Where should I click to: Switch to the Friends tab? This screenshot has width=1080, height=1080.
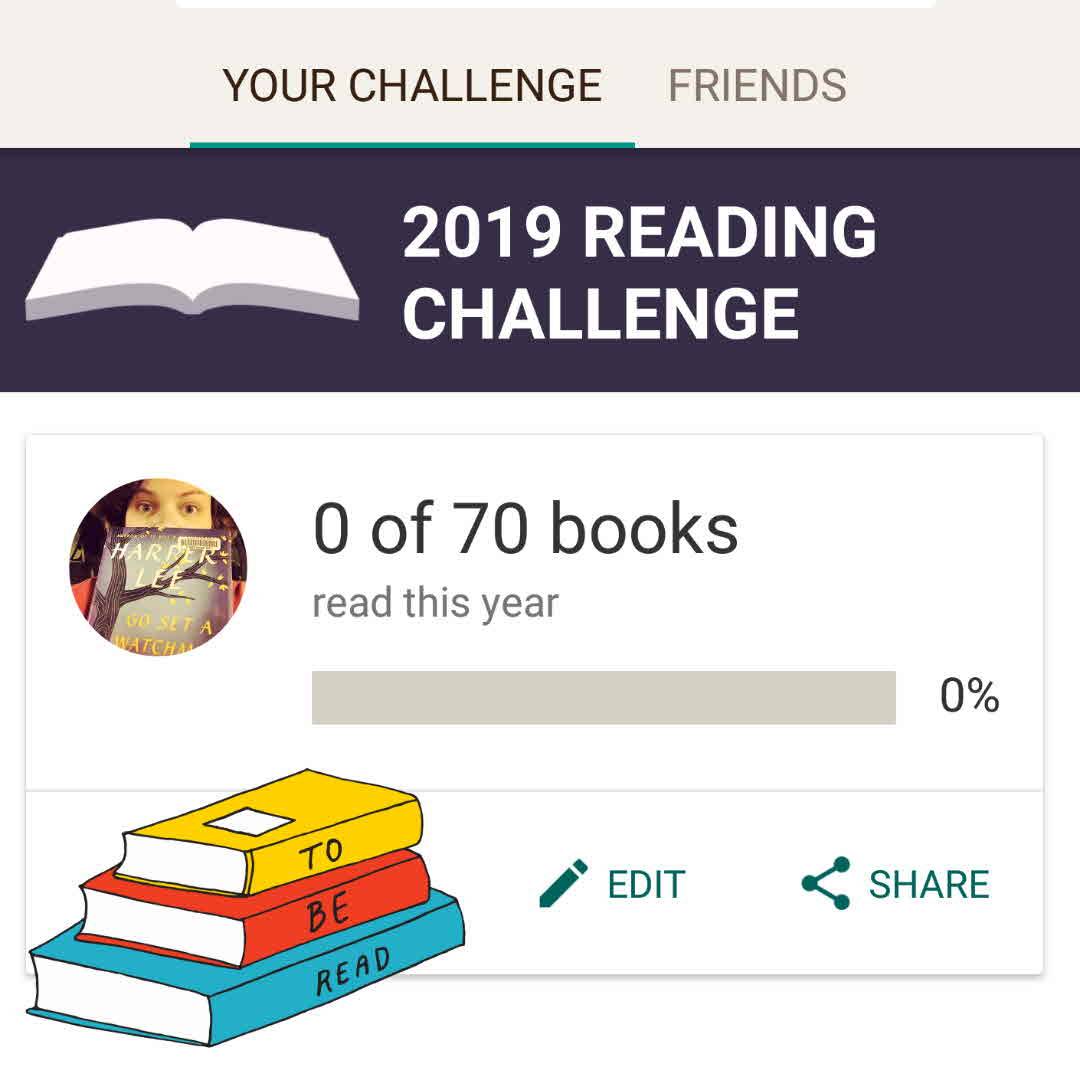click(757, 86)
